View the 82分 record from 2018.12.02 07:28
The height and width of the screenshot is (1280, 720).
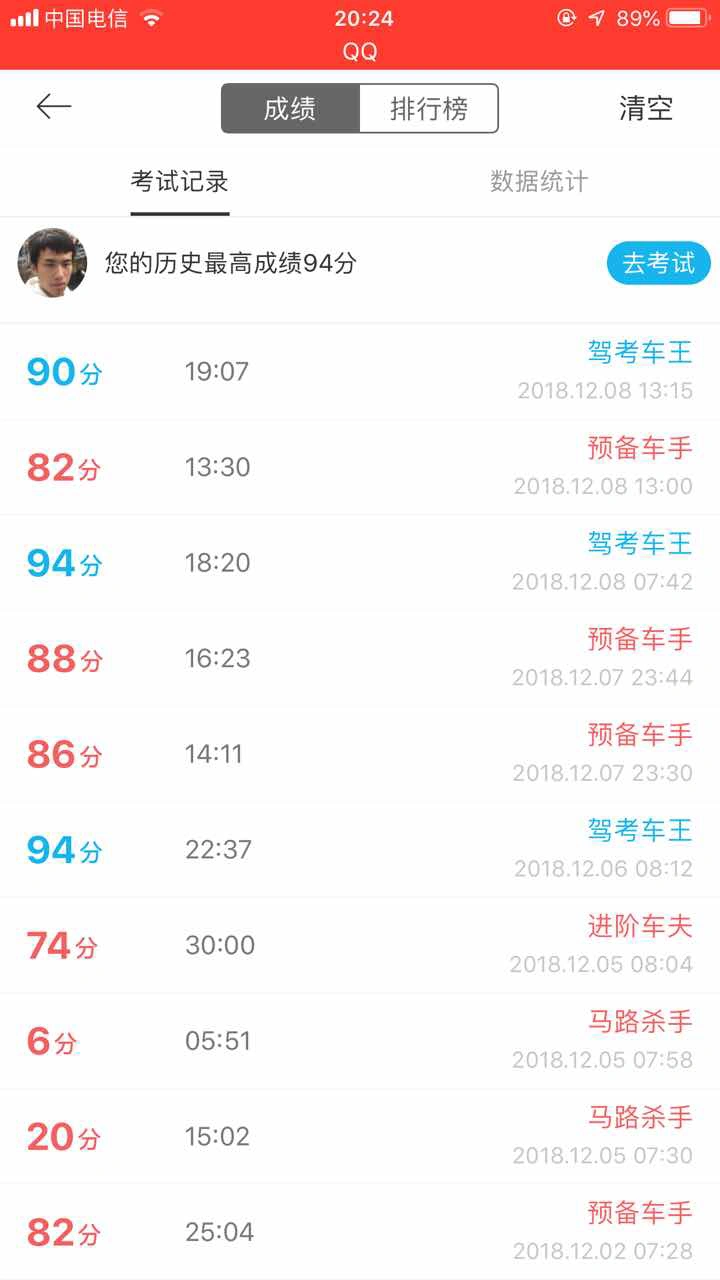click(x=360, y=1232)
